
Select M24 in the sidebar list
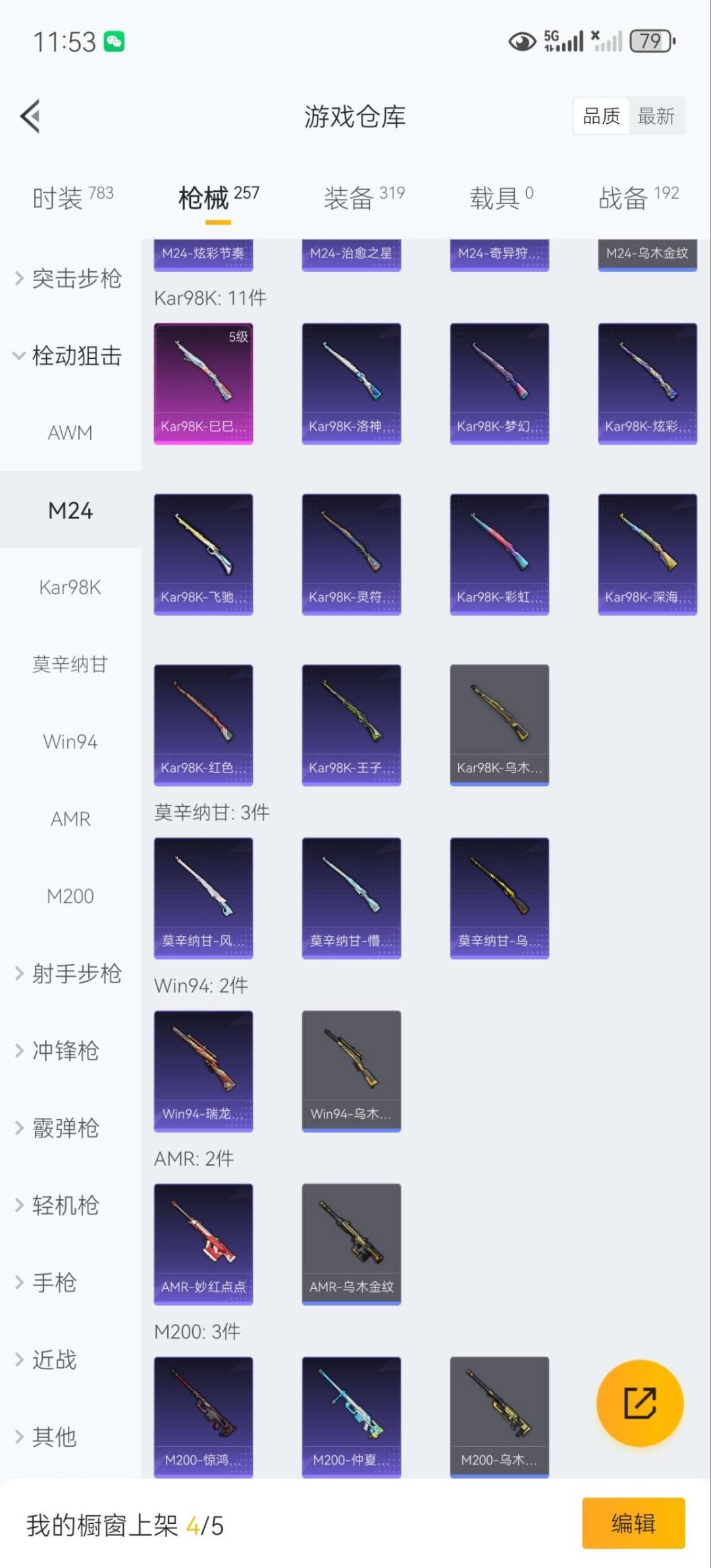70,510
